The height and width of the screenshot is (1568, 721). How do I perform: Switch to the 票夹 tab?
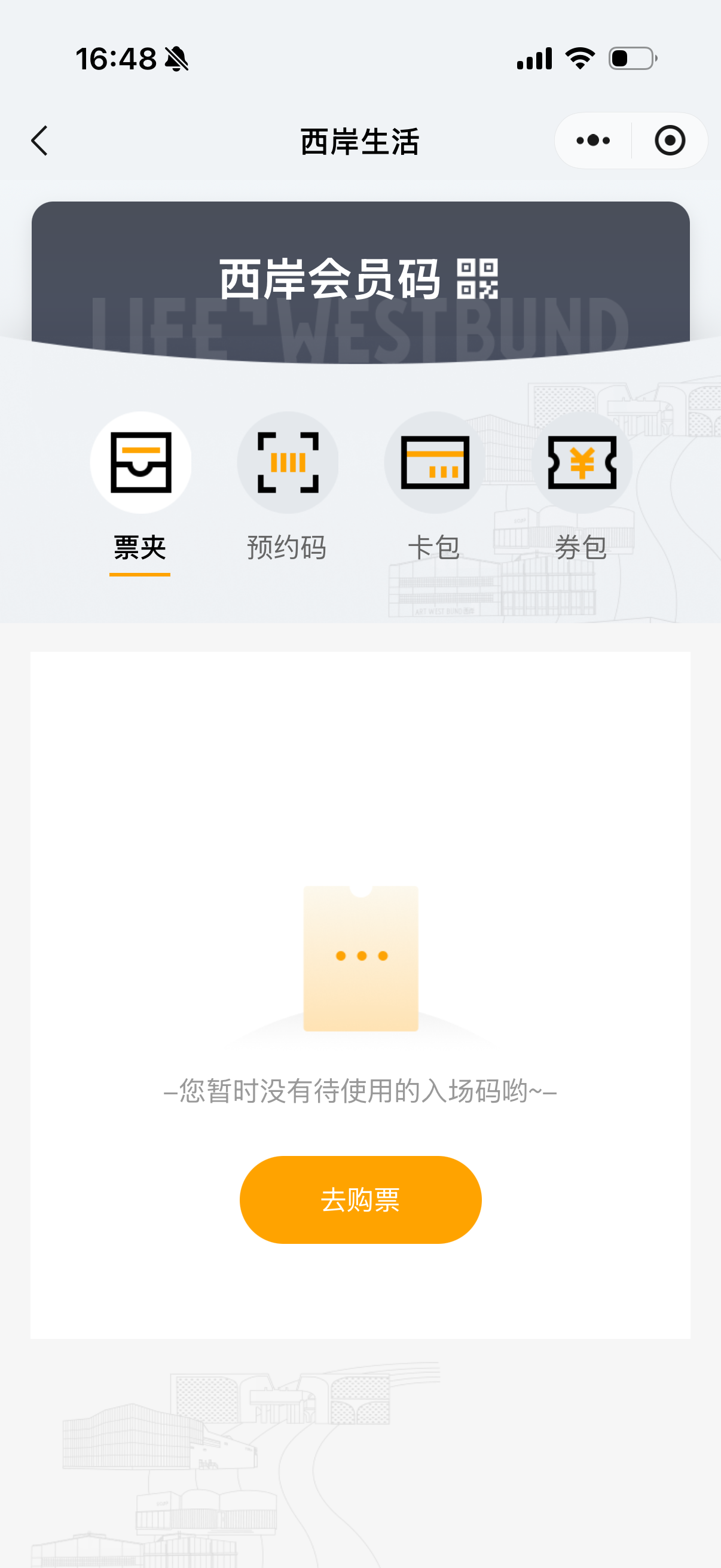(x=139, y=546)
